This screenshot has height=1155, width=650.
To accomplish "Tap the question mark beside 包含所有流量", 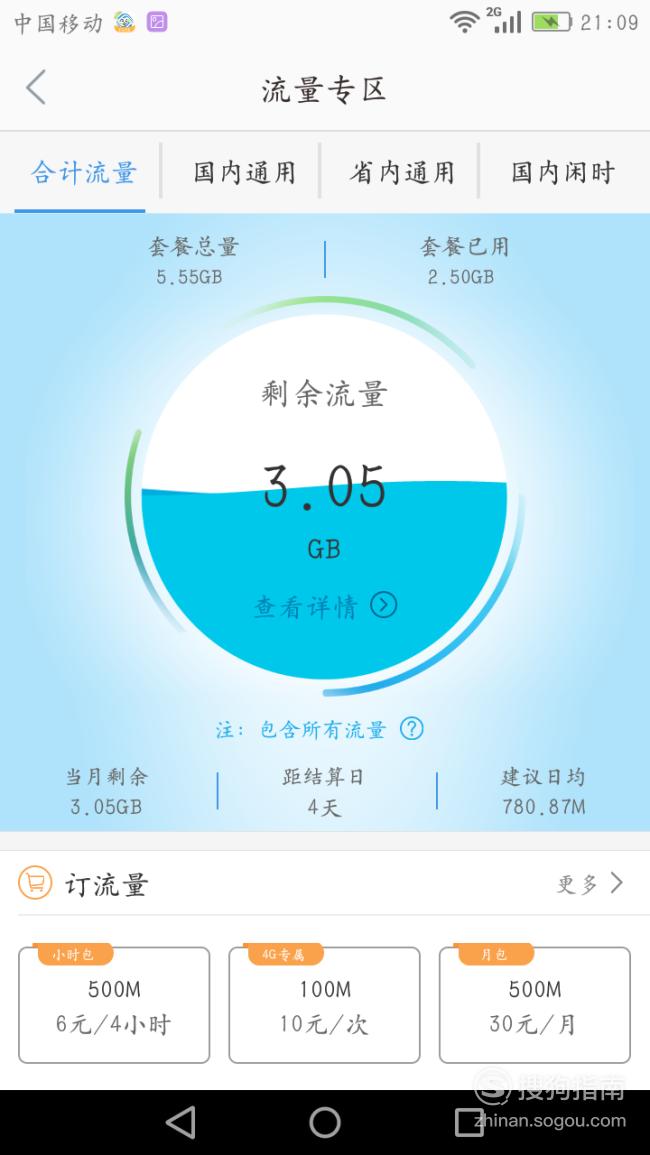I will point(411,729).
